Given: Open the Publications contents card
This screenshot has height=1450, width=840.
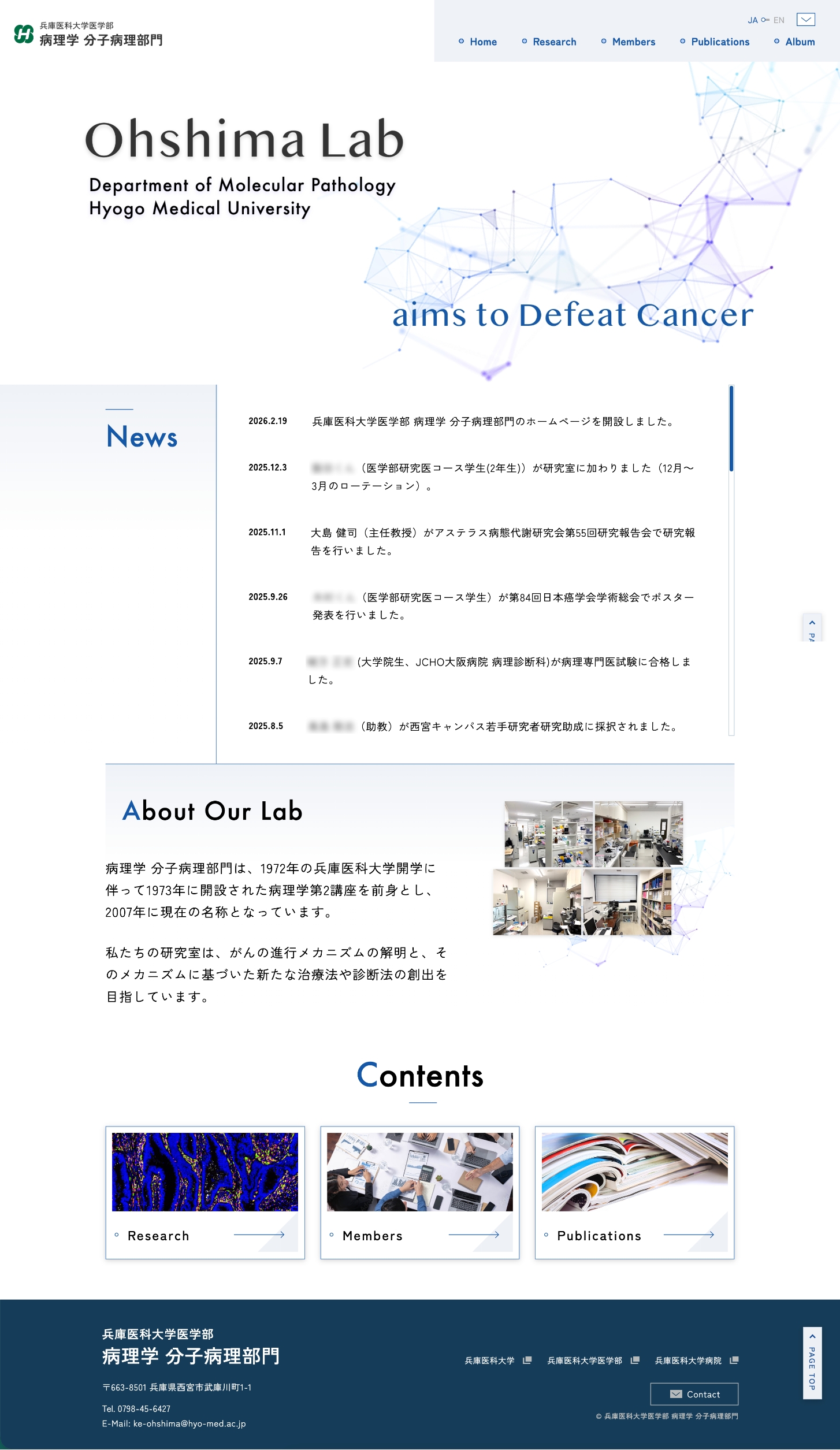Looking at the screenshot, I should [634, 1192].
